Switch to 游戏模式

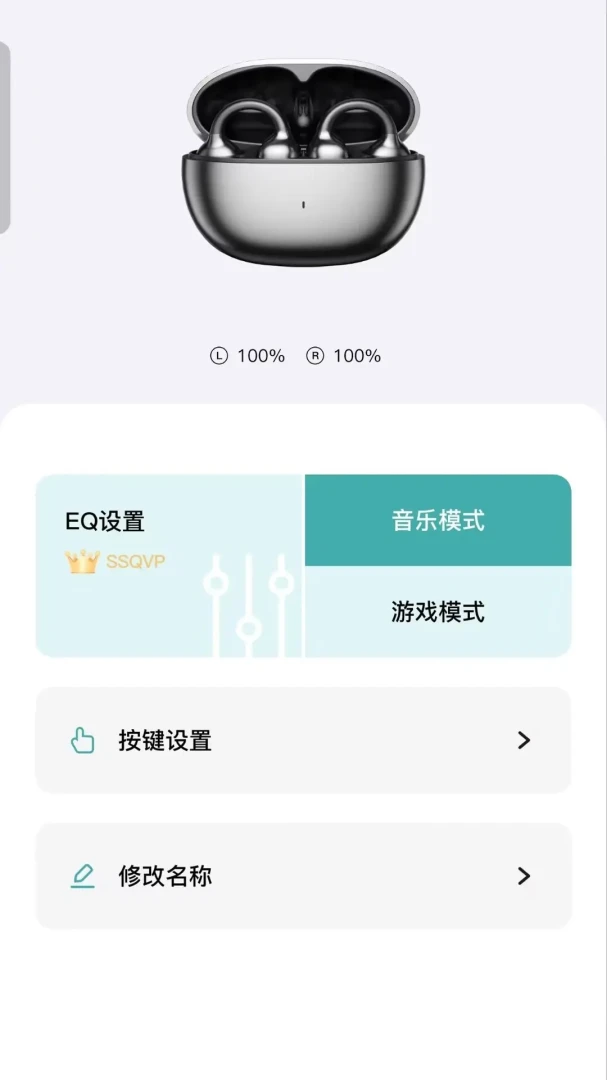(x=438, y=612)
